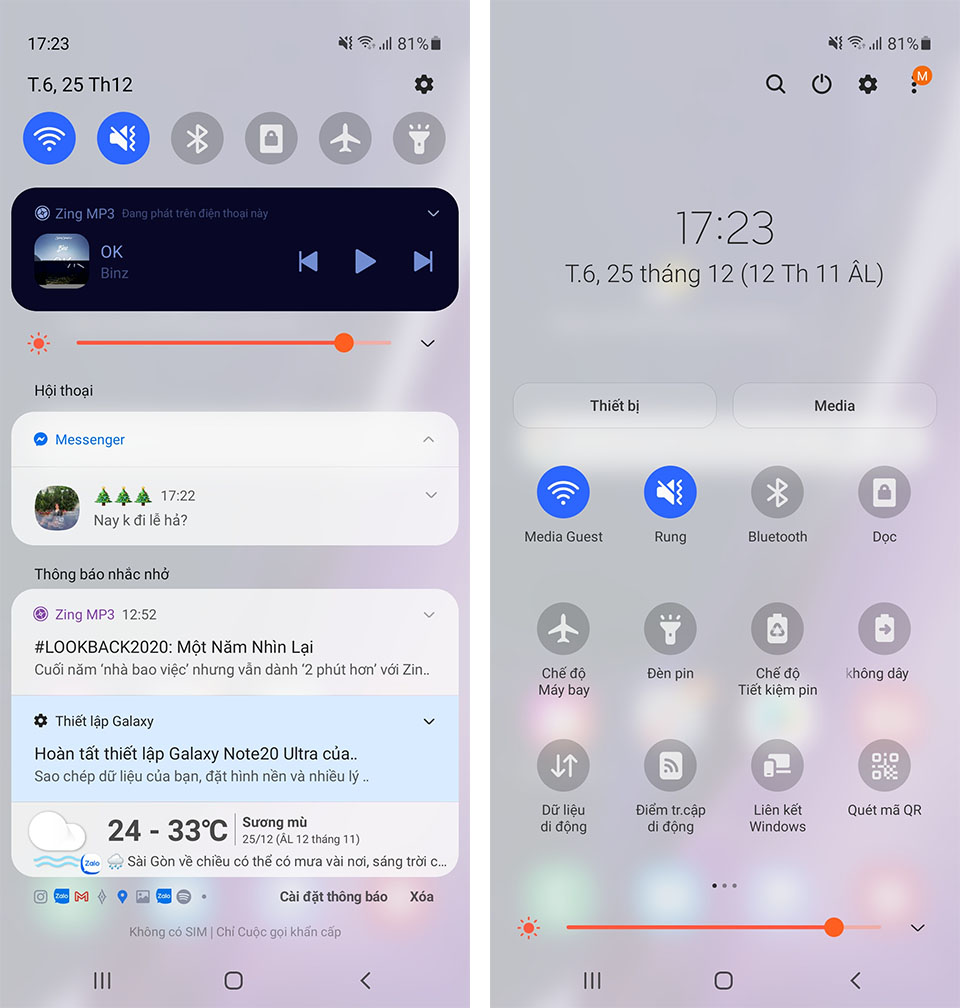This screenshot has width=960, height=1008.
Task: Toggle the Chế độ Tiết kiệm pin tile
Action: (777, 629)
